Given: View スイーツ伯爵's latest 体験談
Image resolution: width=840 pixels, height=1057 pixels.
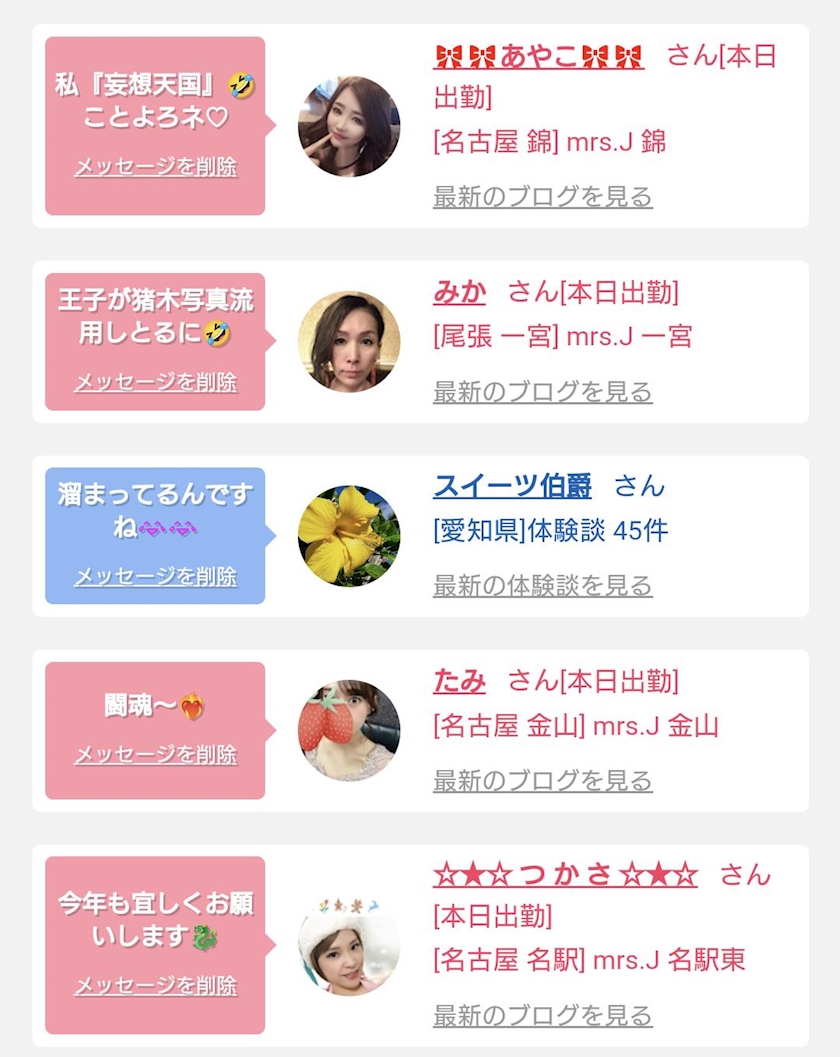Looking at the screenshot, I should point(543,585).
